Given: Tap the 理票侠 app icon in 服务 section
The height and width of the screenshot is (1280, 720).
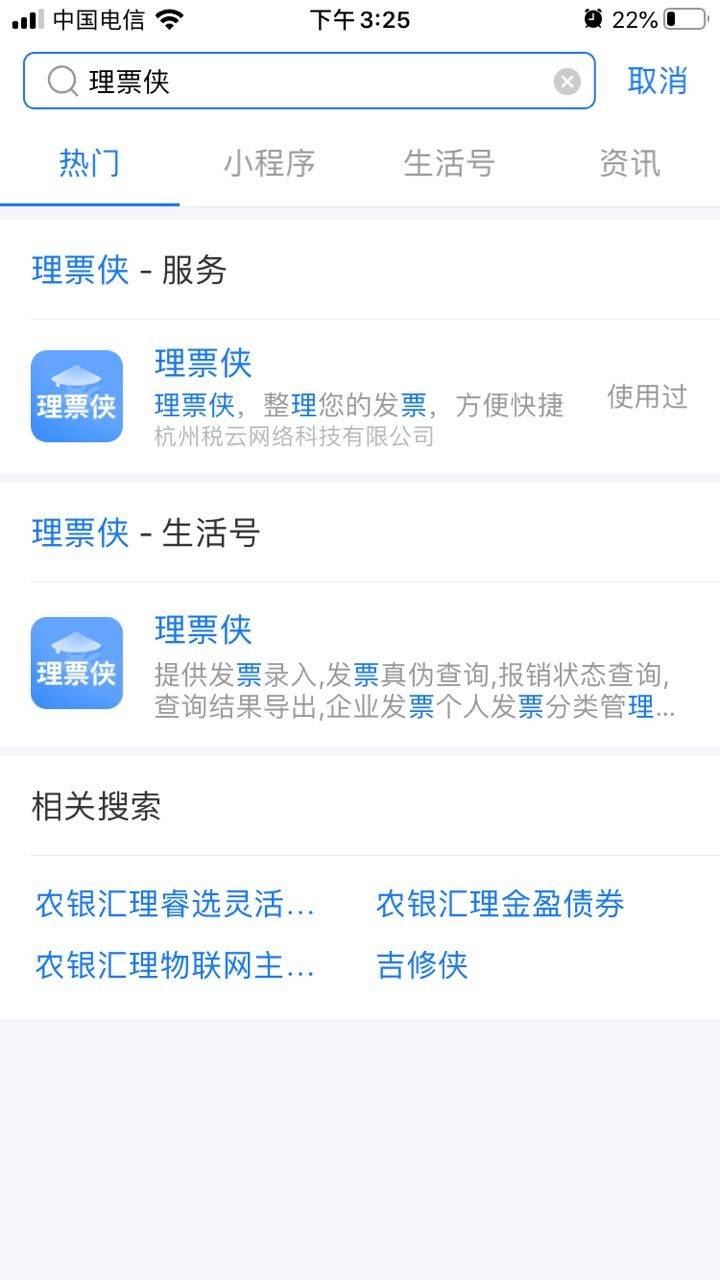Looking at the screenshot, I should click(x=76, y=396).
